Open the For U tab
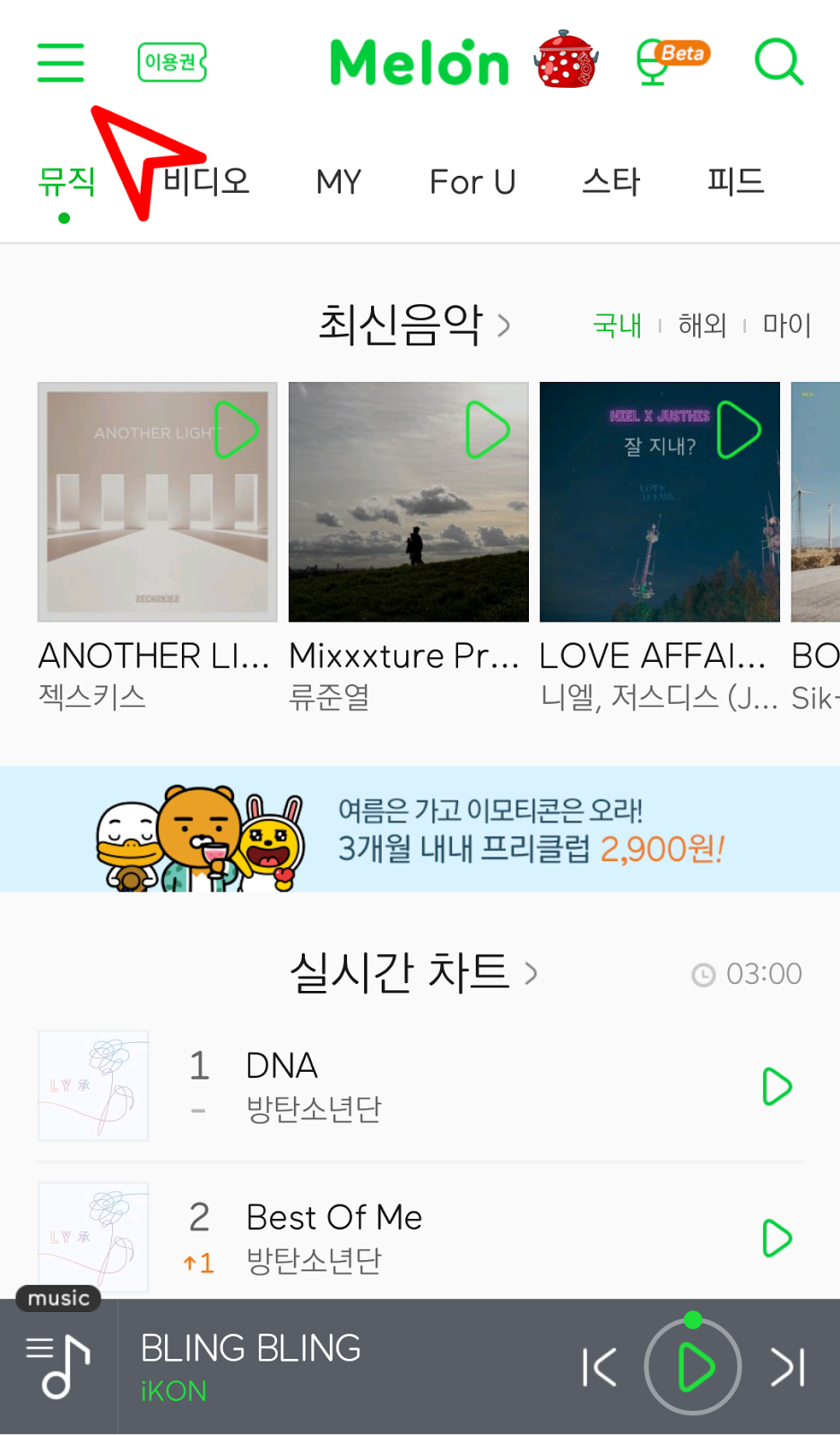Screen dimensions: 840x1435 472,181
